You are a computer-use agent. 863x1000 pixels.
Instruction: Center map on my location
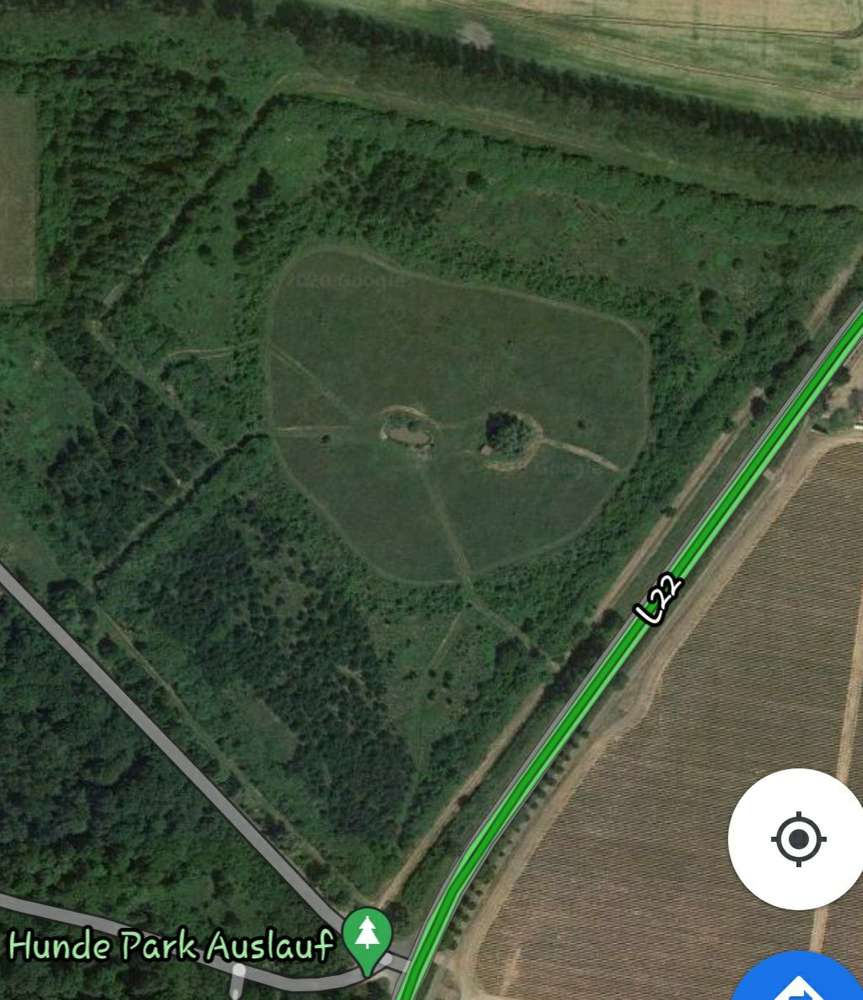(x=797, y=839)
